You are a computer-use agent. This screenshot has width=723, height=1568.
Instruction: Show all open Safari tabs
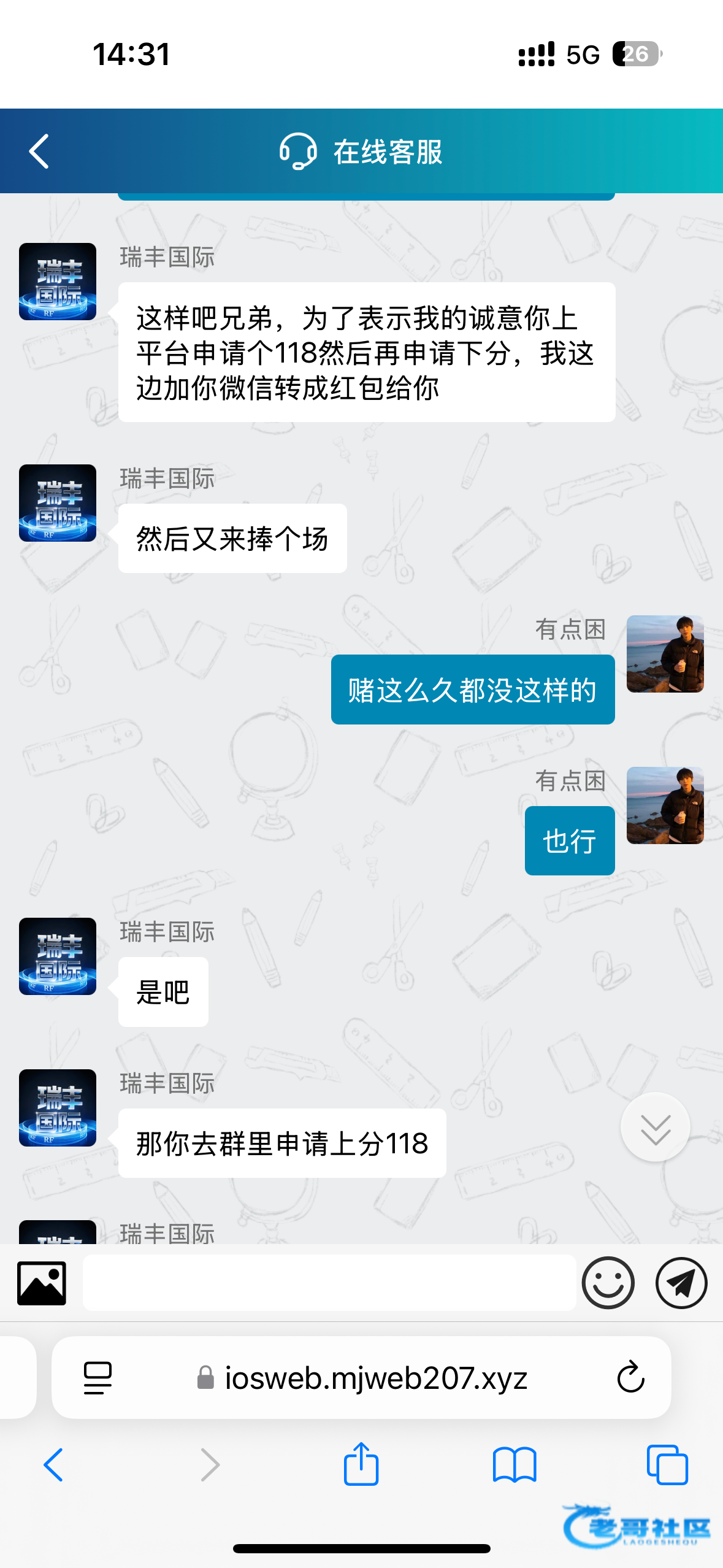tap(667, 1466)
